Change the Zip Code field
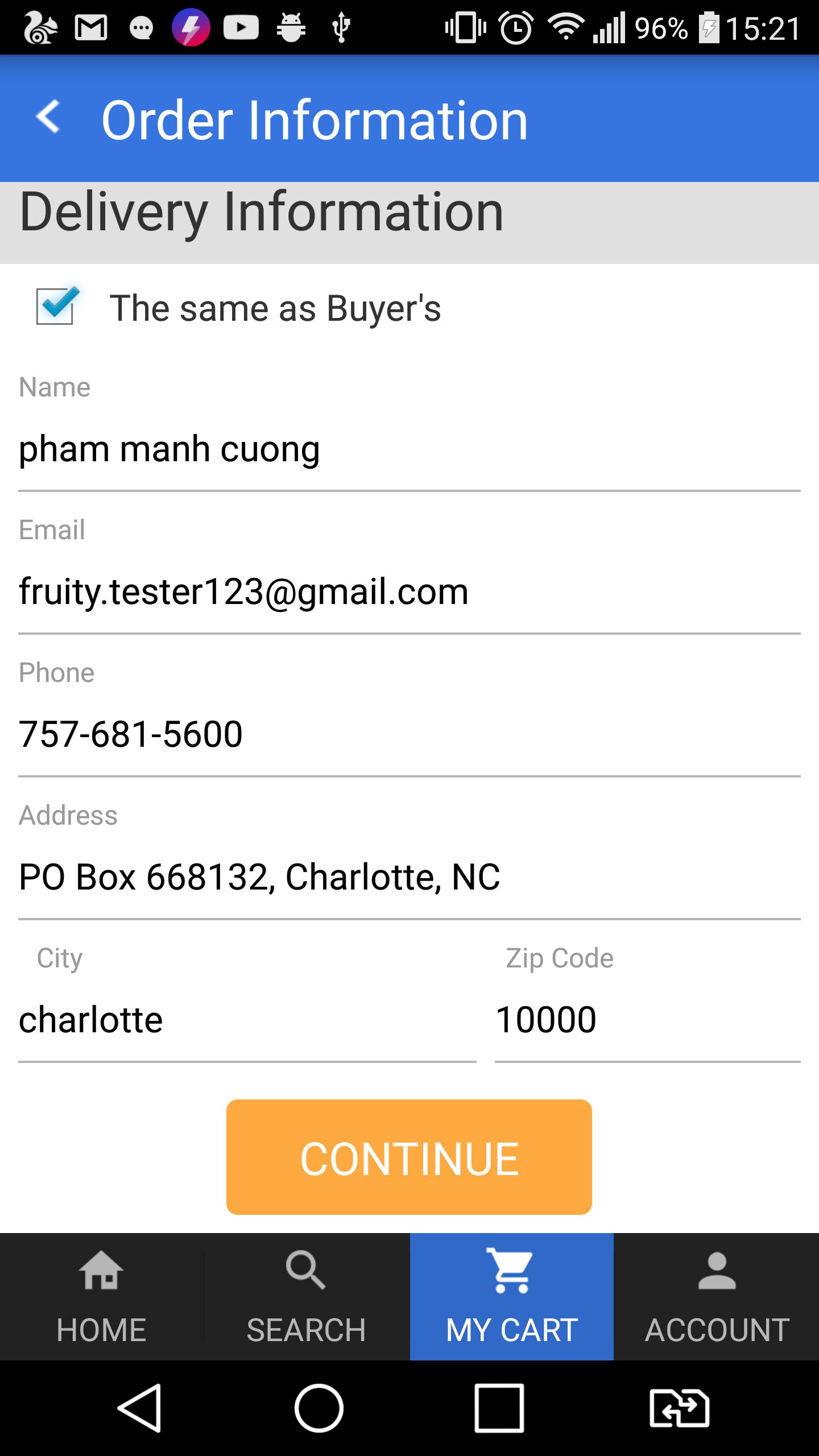This screenshot has height=1456, width=819. coord(647,1020)
